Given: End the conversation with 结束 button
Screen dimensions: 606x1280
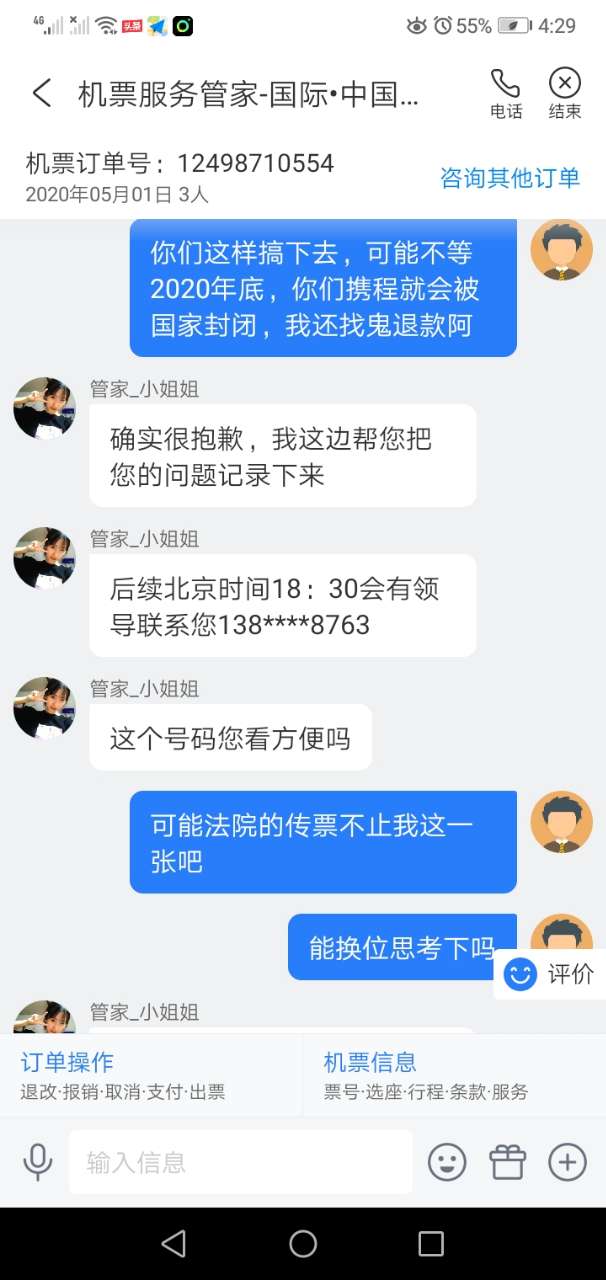Looking at the screenshot, I should 565,93.
